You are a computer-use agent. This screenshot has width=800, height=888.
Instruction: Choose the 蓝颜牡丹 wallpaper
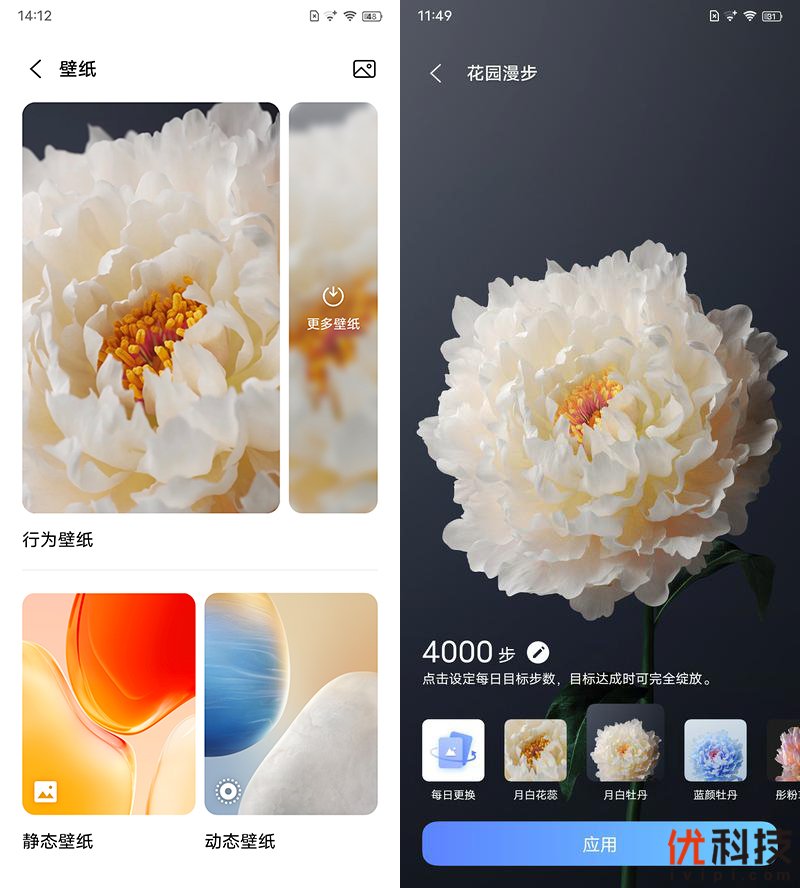(715, 750)
